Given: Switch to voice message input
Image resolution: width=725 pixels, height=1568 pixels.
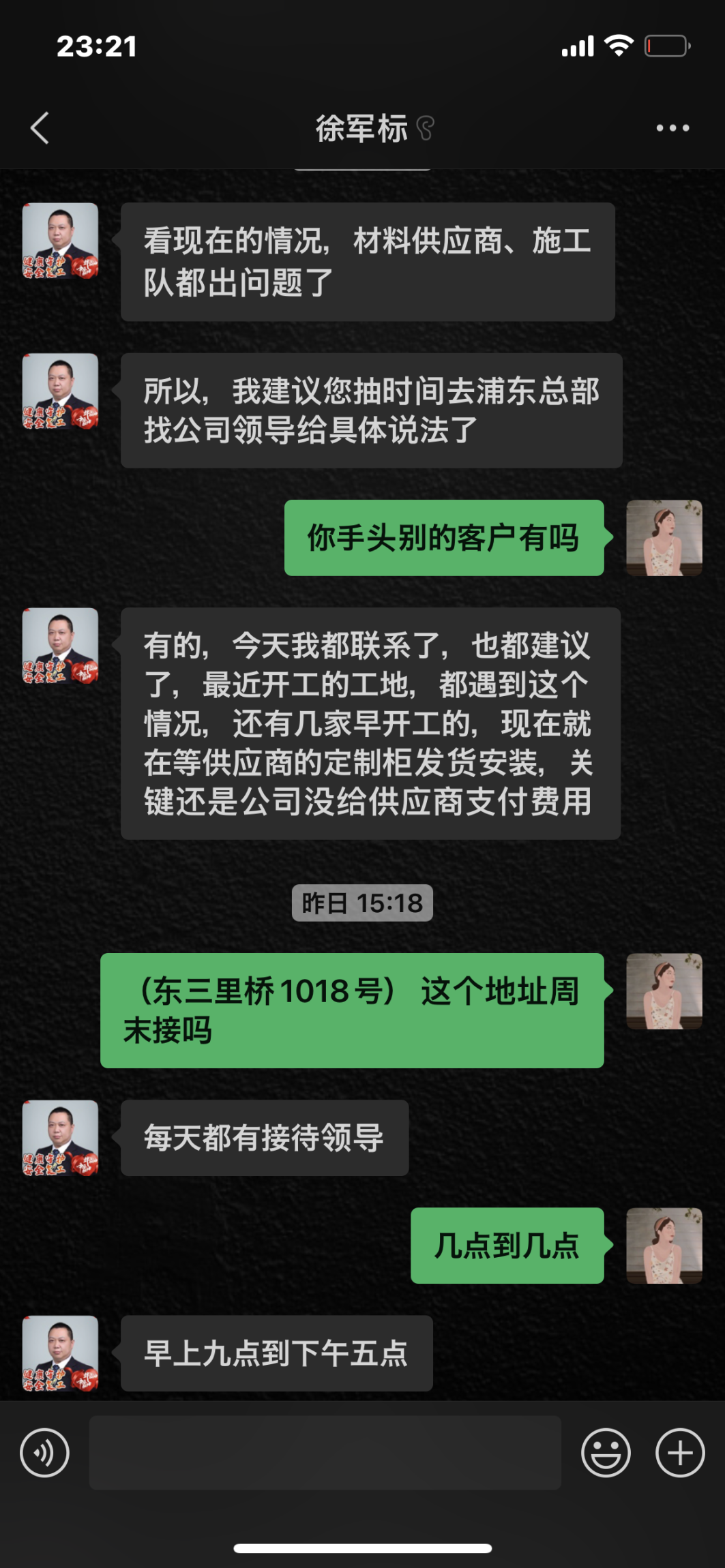Looking at the screenshot, I should [44, 1453].
